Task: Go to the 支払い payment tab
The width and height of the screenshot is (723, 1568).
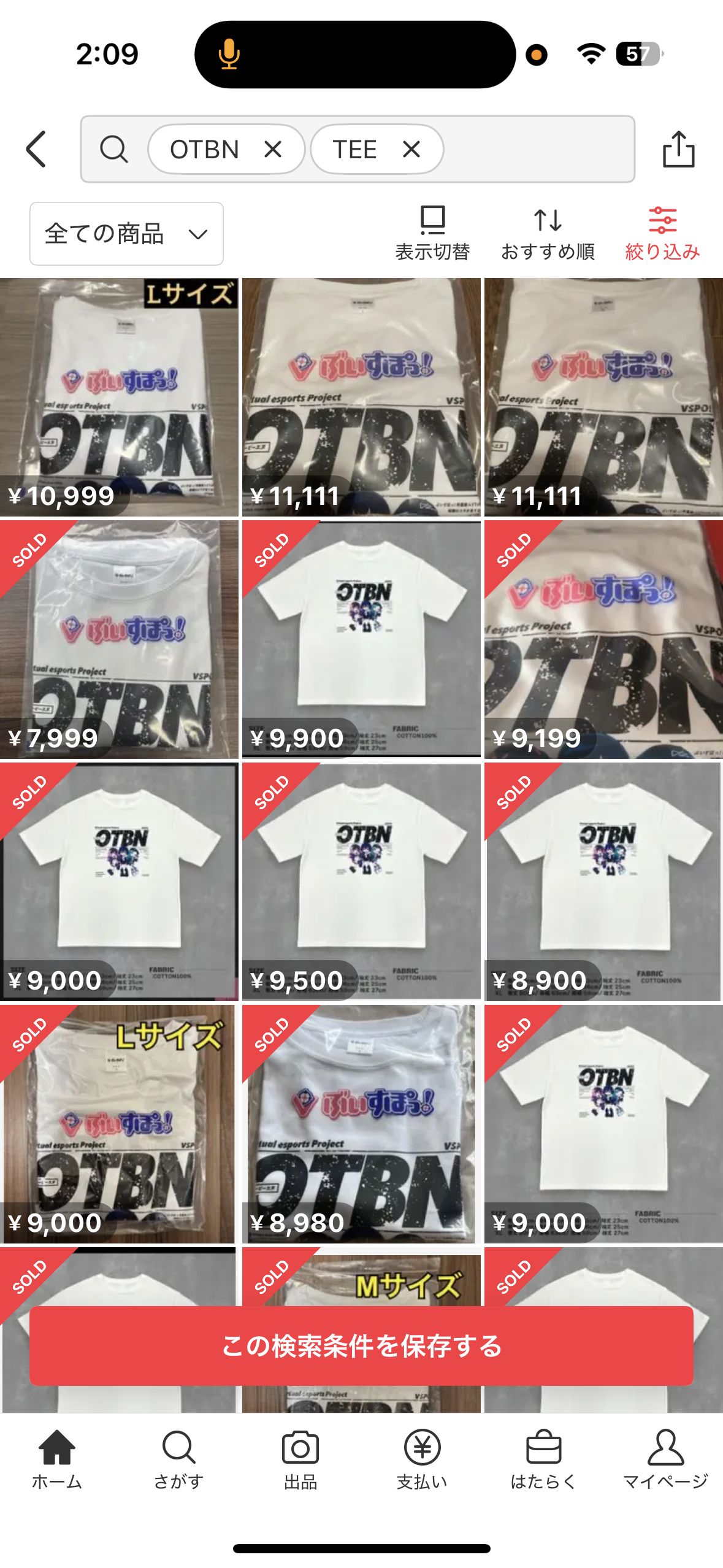Action: tap(422, 1459)
